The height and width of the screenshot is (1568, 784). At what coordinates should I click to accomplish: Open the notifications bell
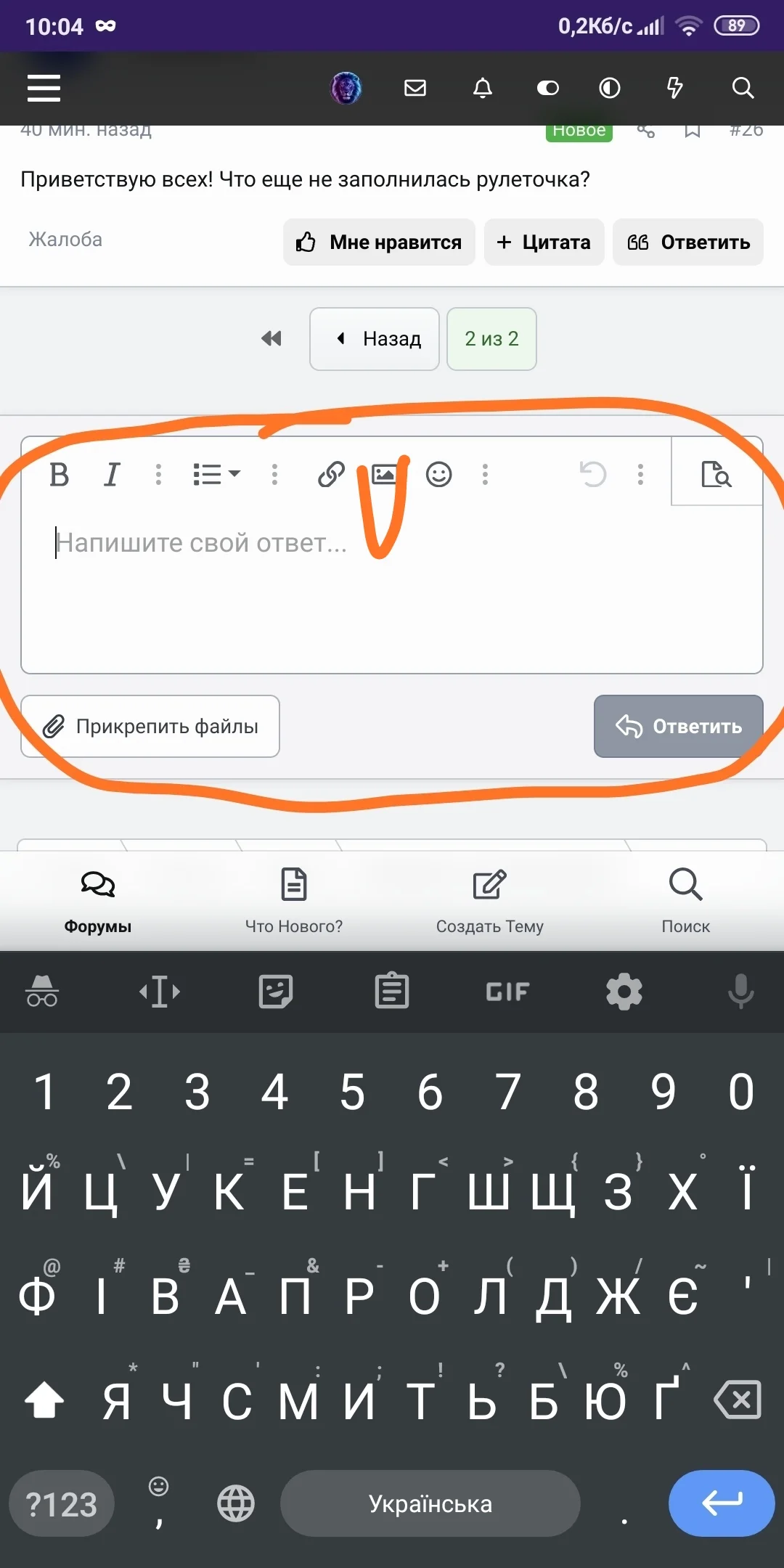[x=483, y=89]
